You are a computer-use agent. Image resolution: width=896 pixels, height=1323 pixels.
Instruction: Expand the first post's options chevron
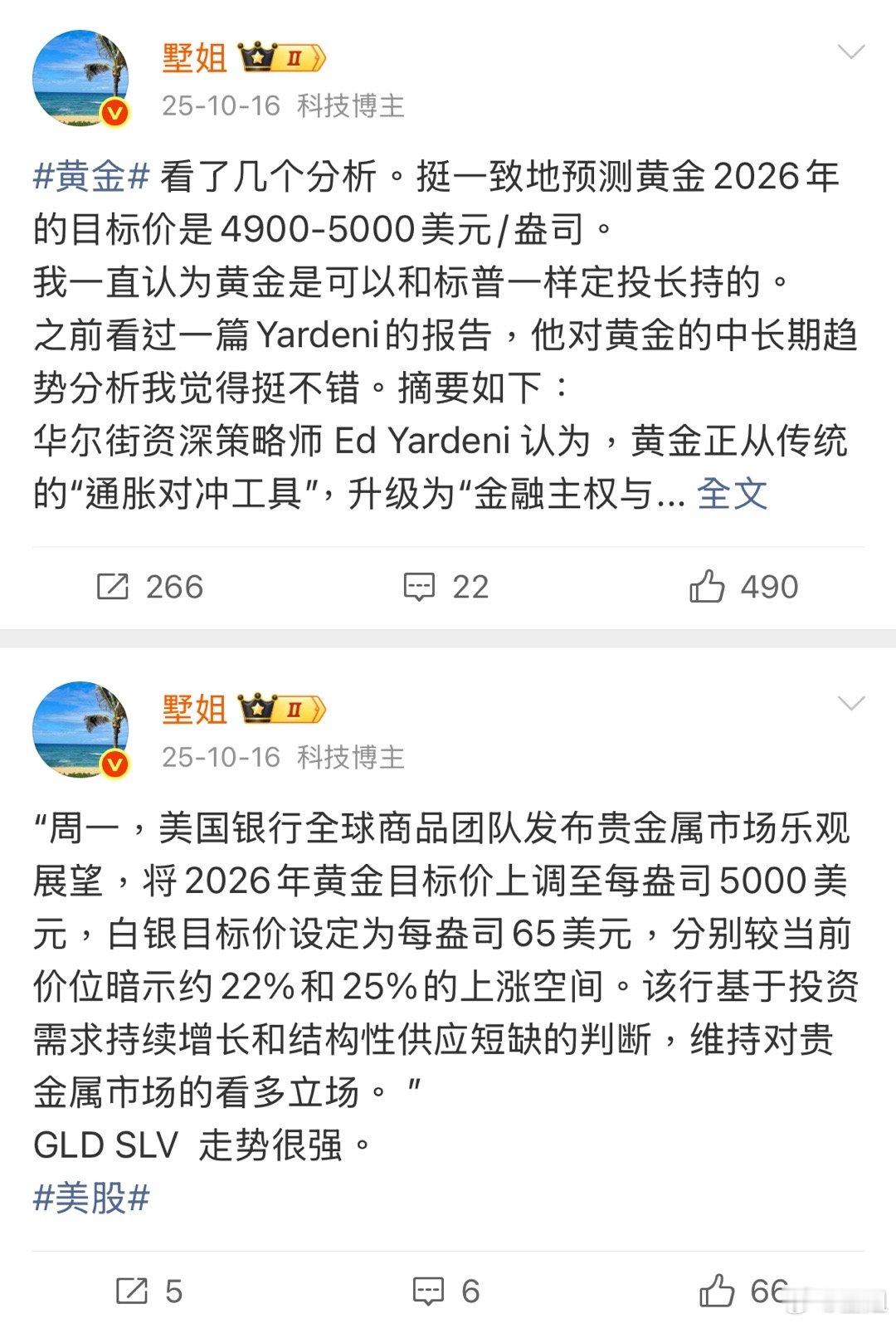click(x=853, y=51)
